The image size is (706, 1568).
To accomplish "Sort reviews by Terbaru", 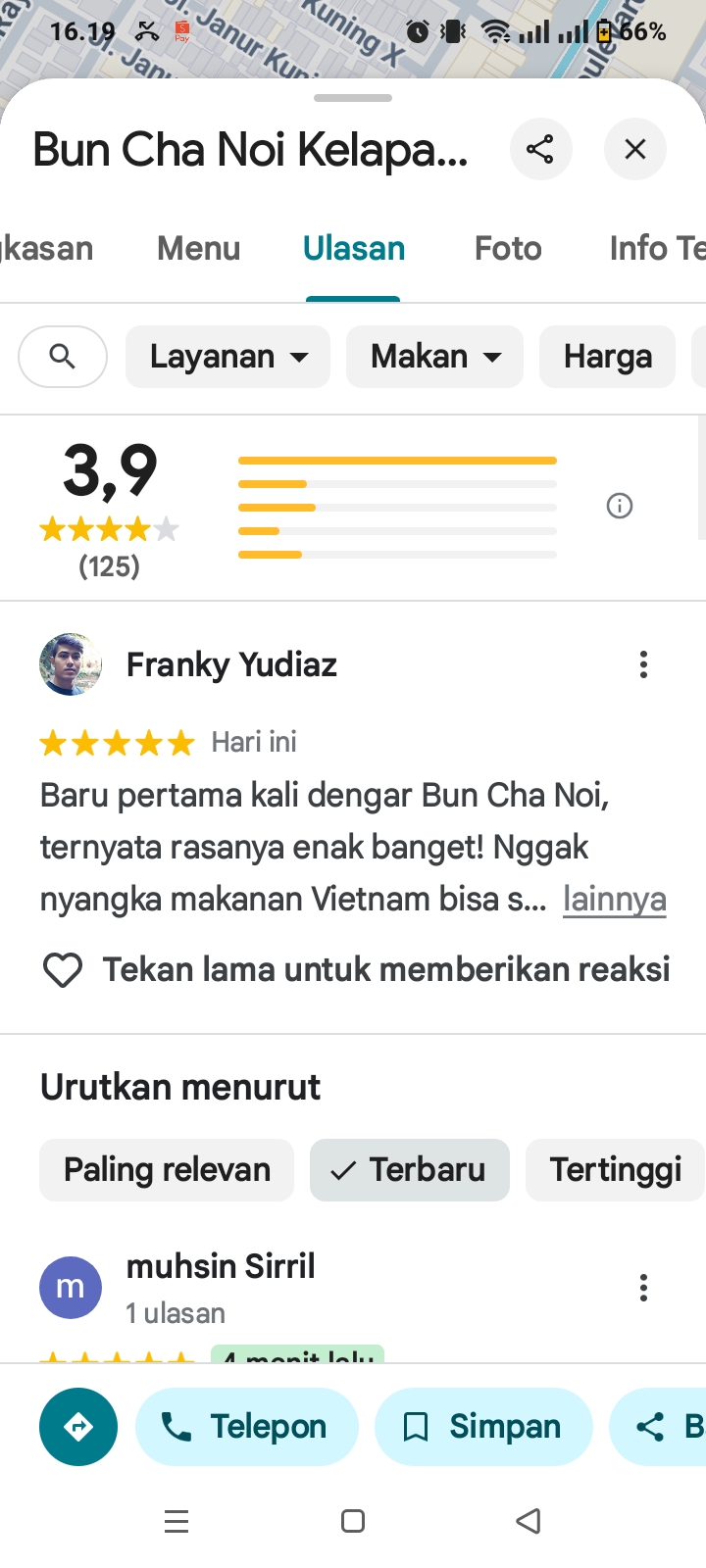I will point(410,1170).
